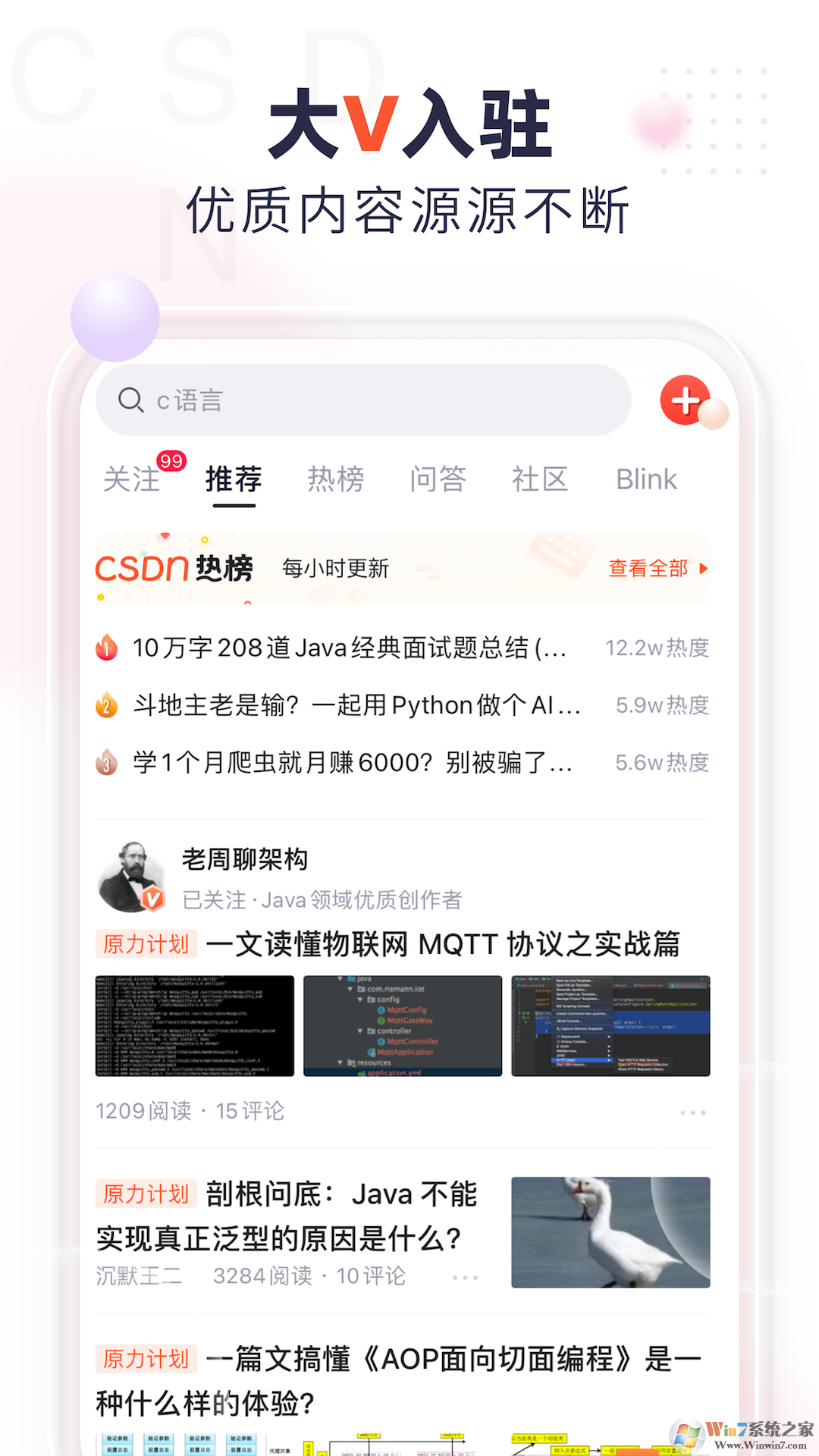Open more options on the MQTT article

click(x=692, y=1111)
